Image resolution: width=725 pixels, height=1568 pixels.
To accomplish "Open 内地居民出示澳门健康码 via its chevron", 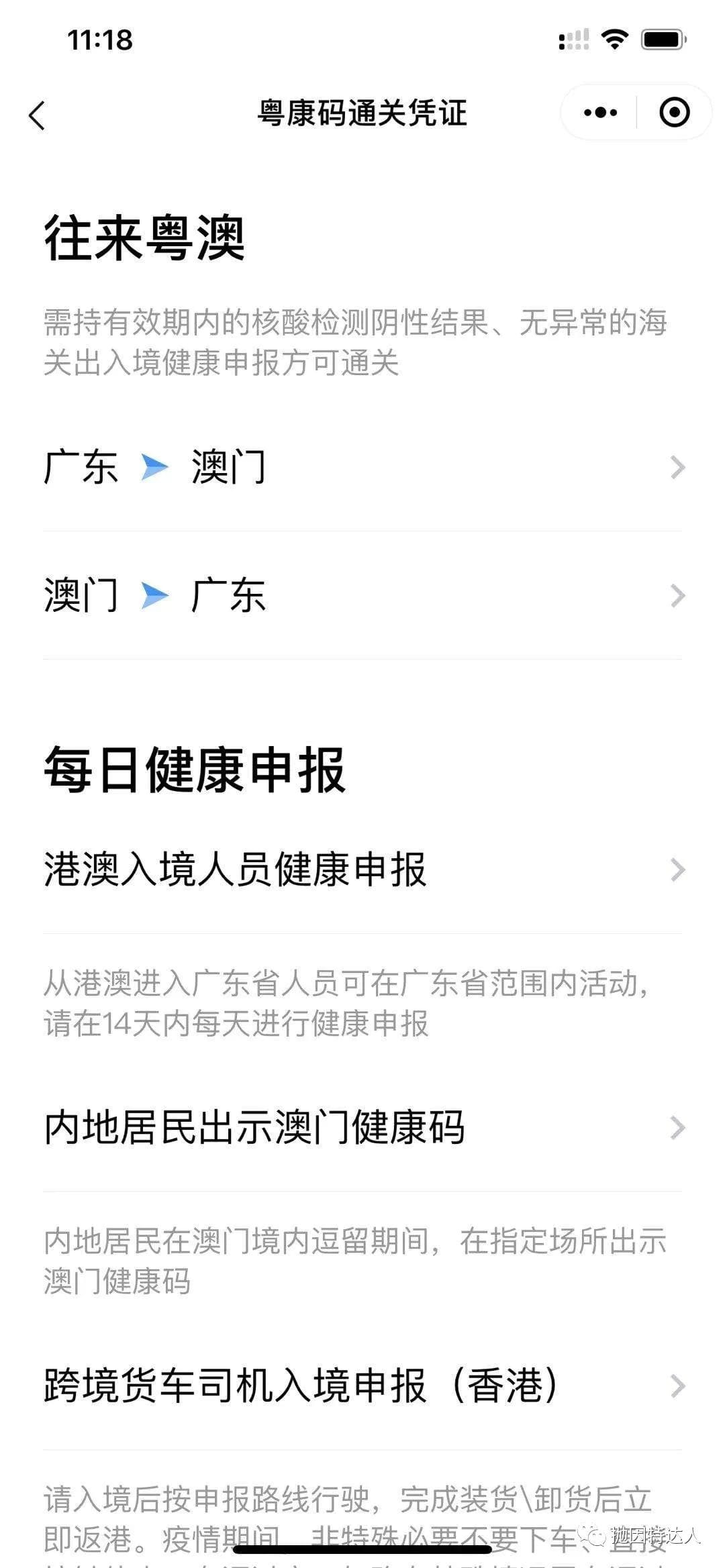I will 679,1127.
